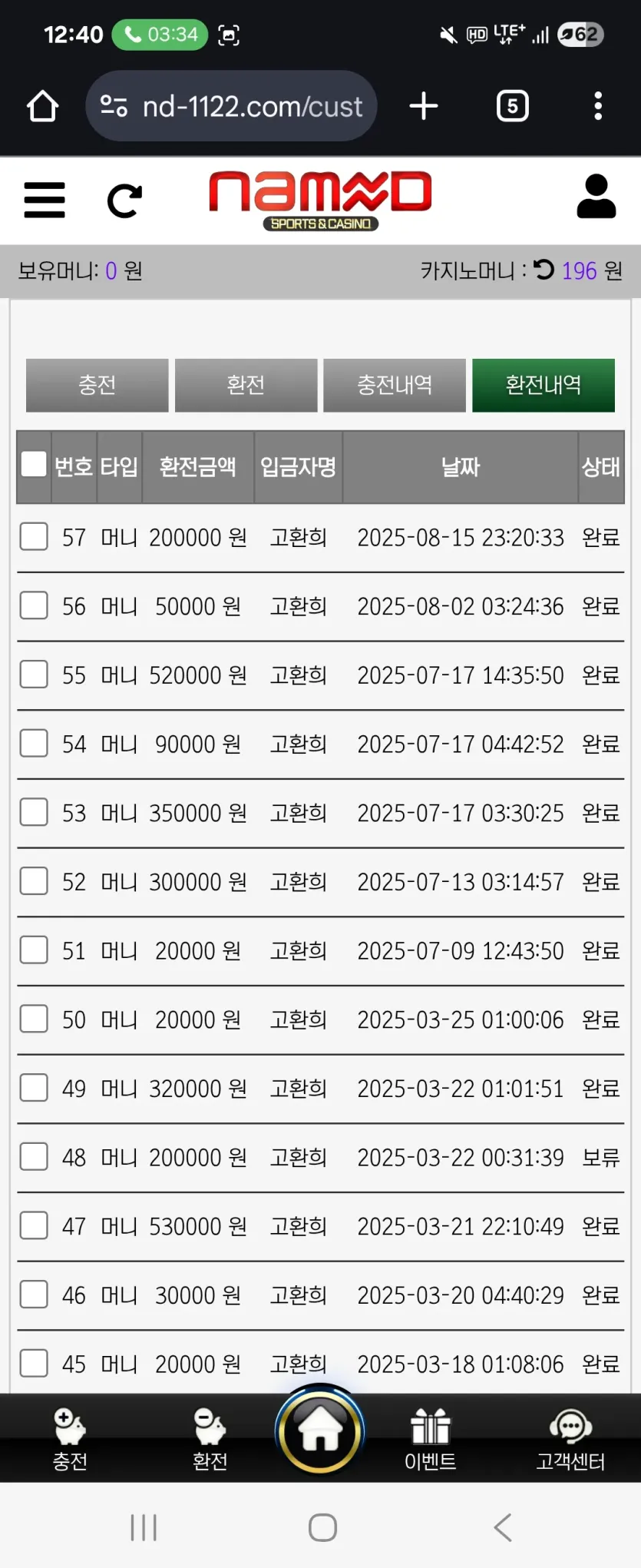Refresh the casino money balance
641x1568 pixels.
pyautogui.click(x=544, y=270)
